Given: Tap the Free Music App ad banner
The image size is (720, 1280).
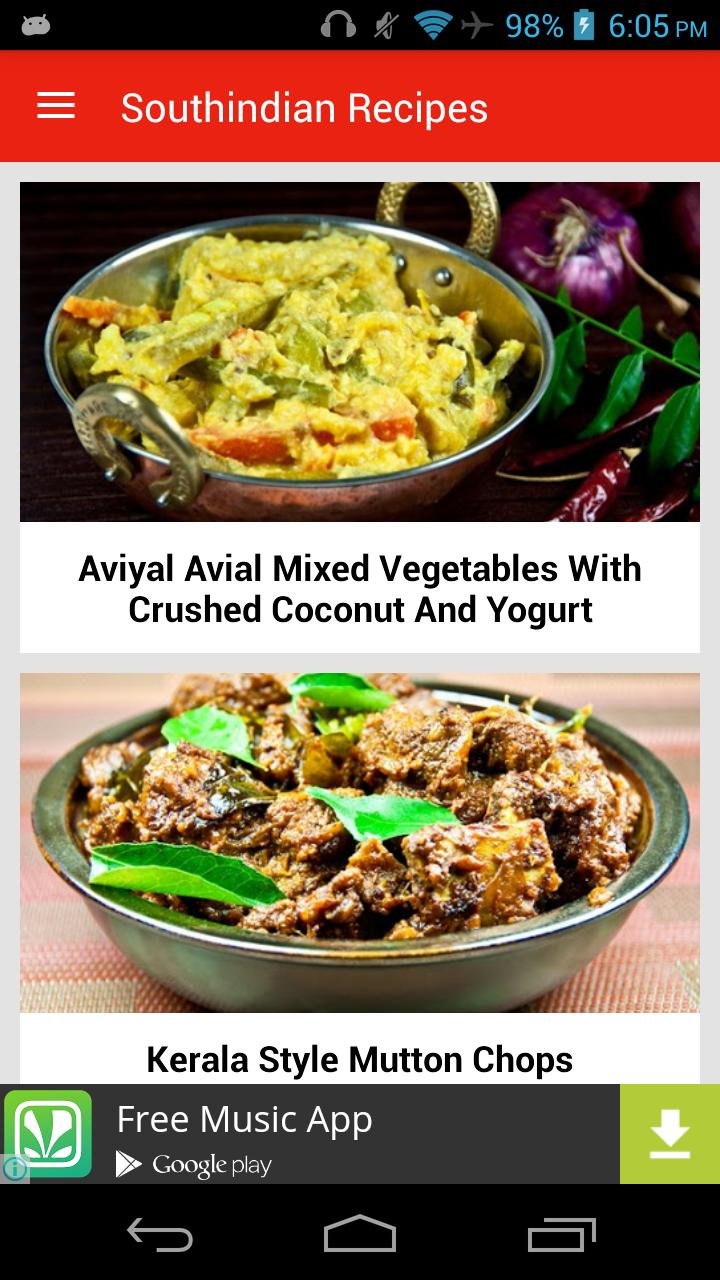Looking at the screenshot, I should coord(360,1133).
